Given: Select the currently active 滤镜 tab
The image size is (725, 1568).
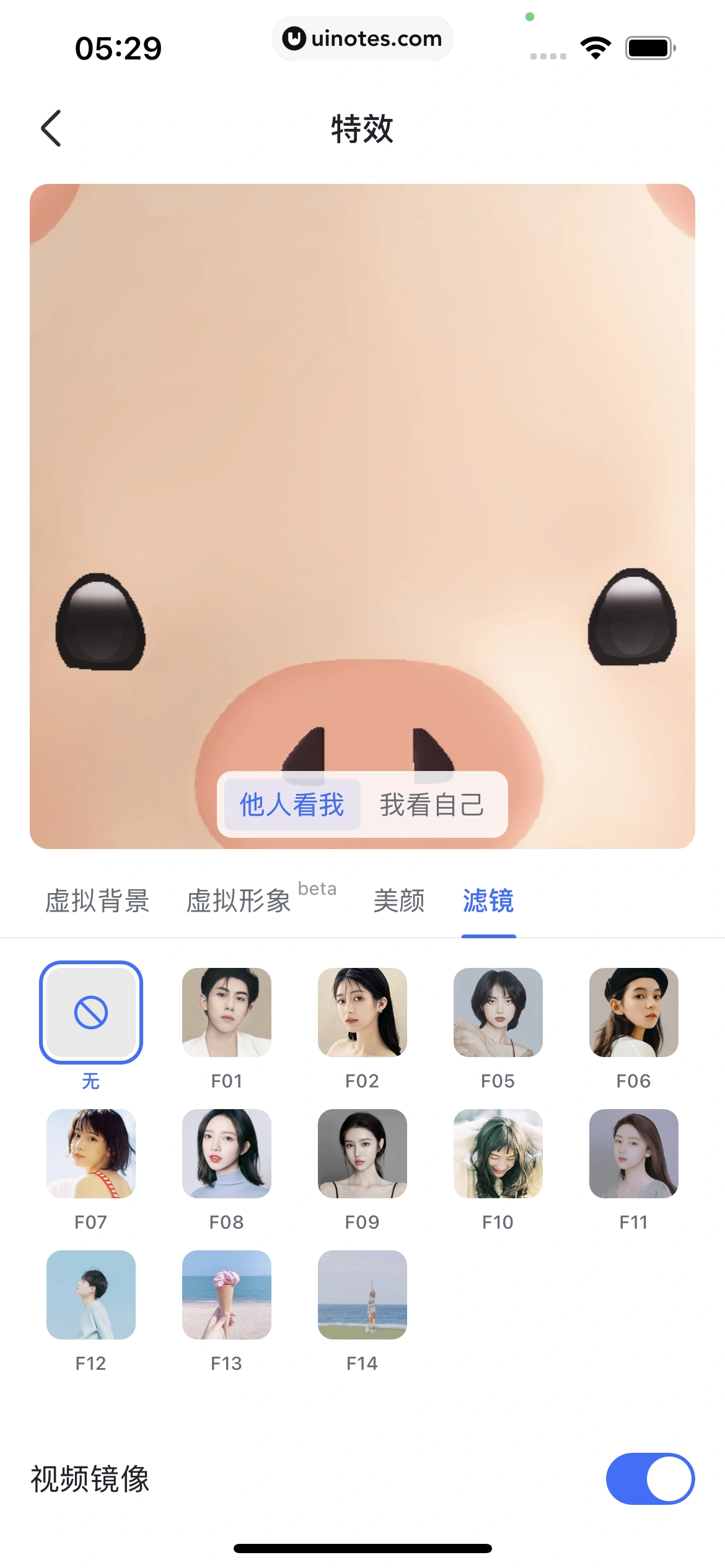Looking at the screenshot, I should pyautogui.click(x=488, y=901).
